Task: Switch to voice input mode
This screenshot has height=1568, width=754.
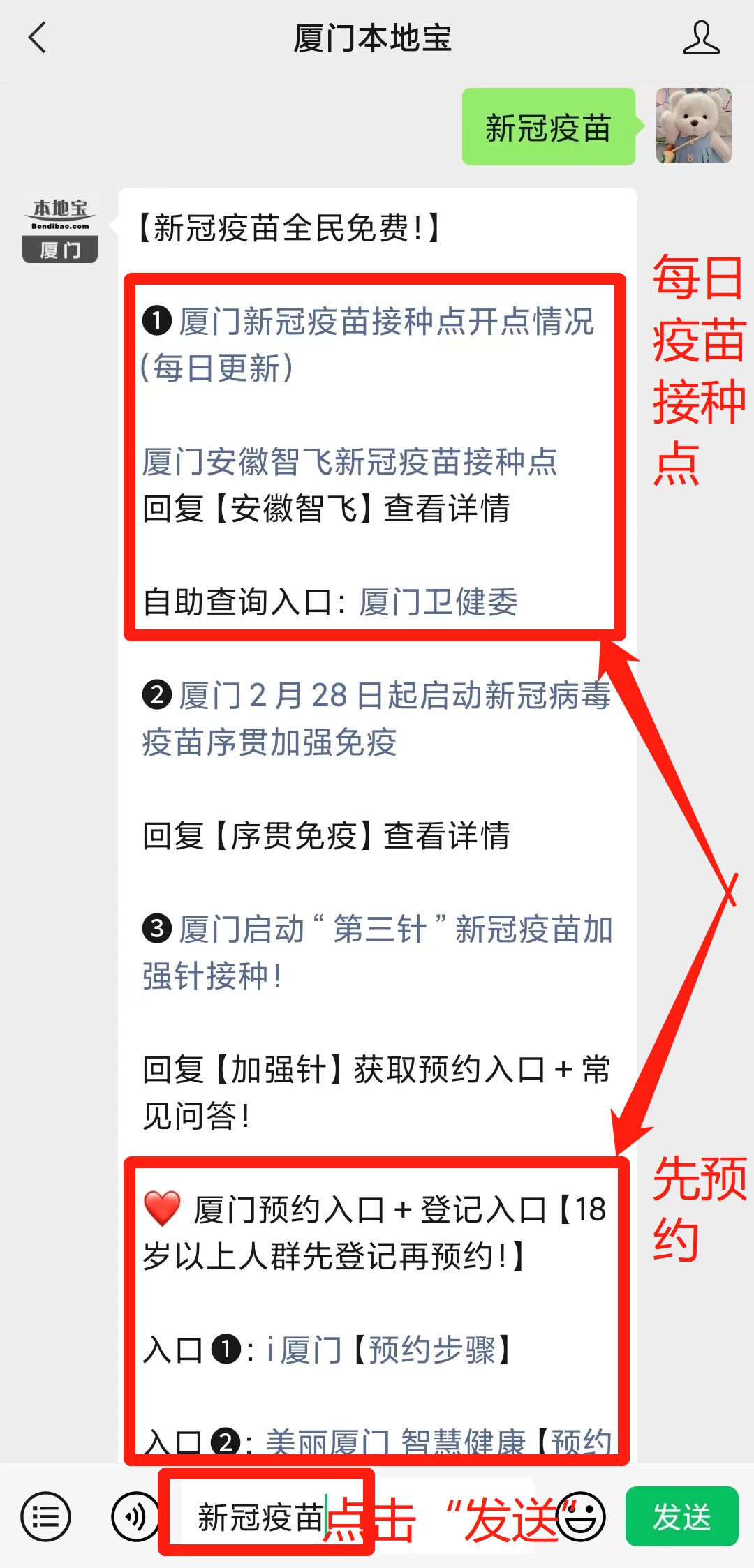Action: pos(134,1516)
